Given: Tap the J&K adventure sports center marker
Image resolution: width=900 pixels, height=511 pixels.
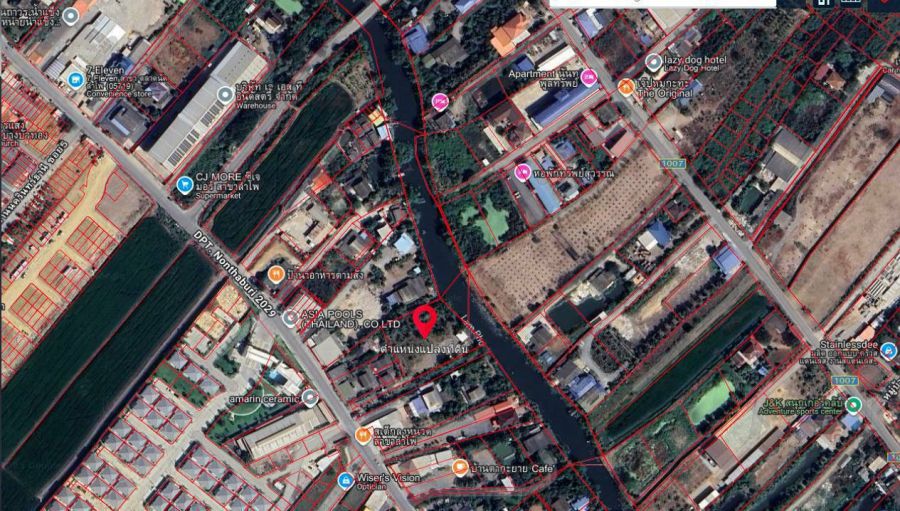Looking at the screenshot, I should point(853,405).
